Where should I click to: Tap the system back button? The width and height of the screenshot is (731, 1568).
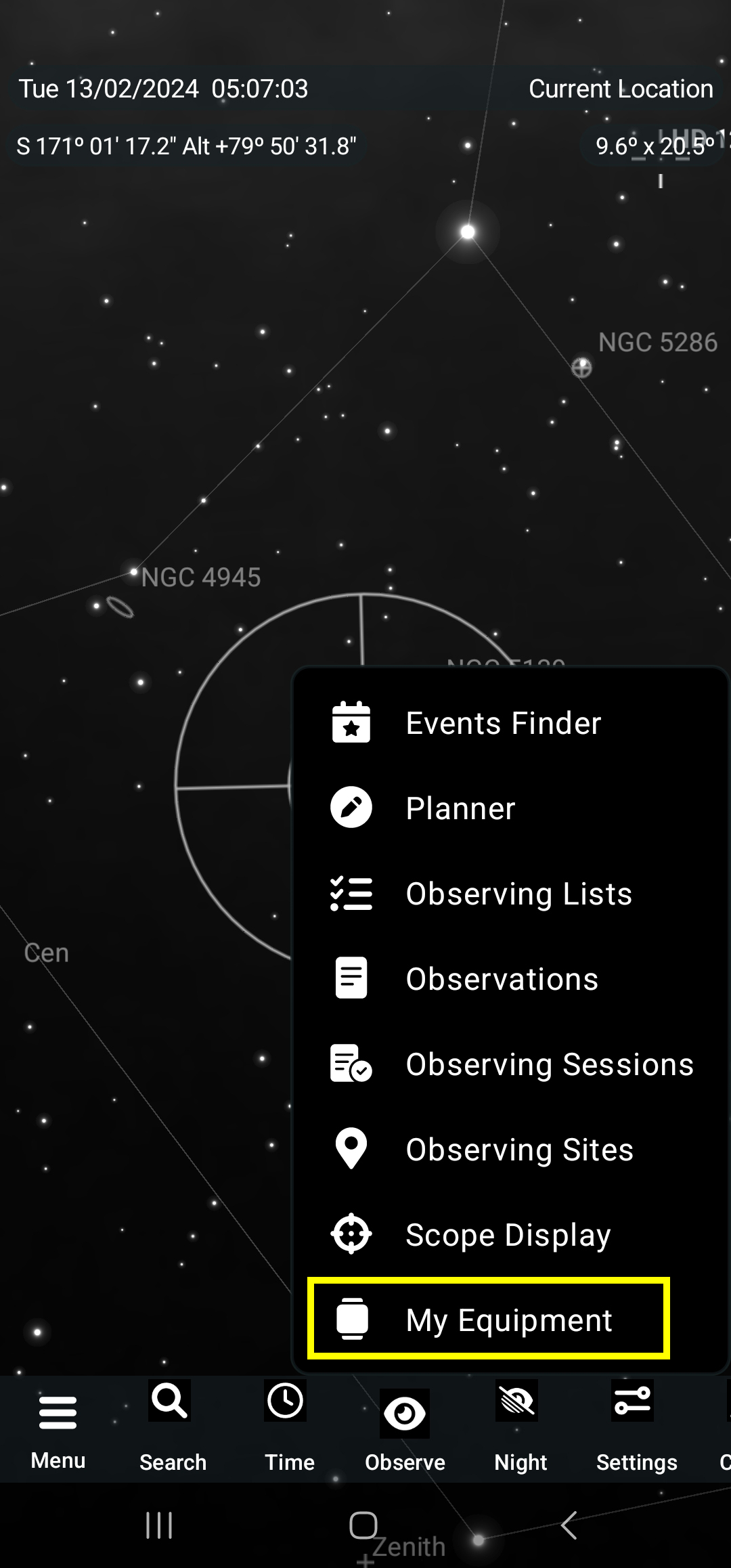[569, 1525]
